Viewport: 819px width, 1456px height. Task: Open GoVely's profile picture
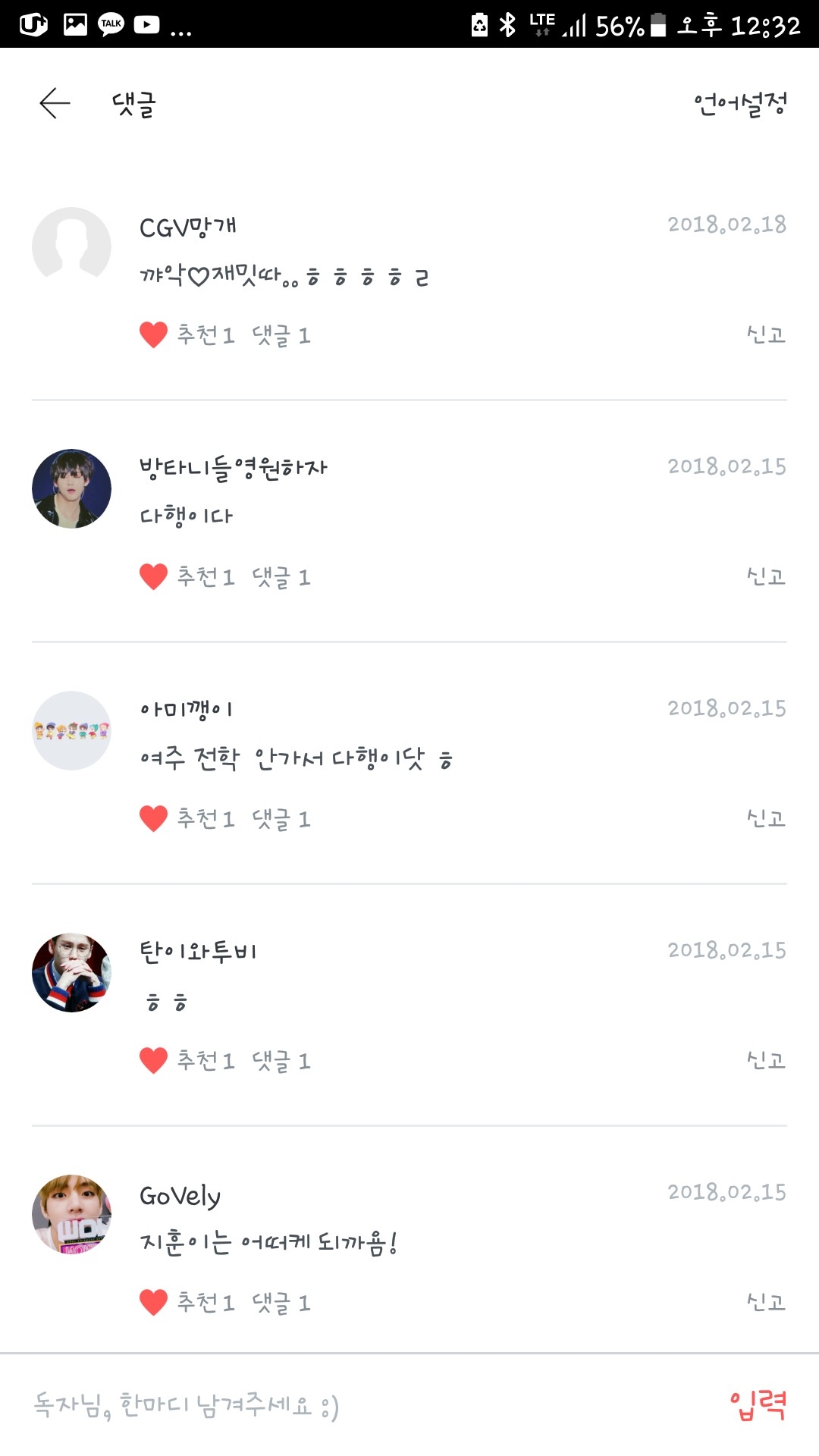pos(72,1214)
